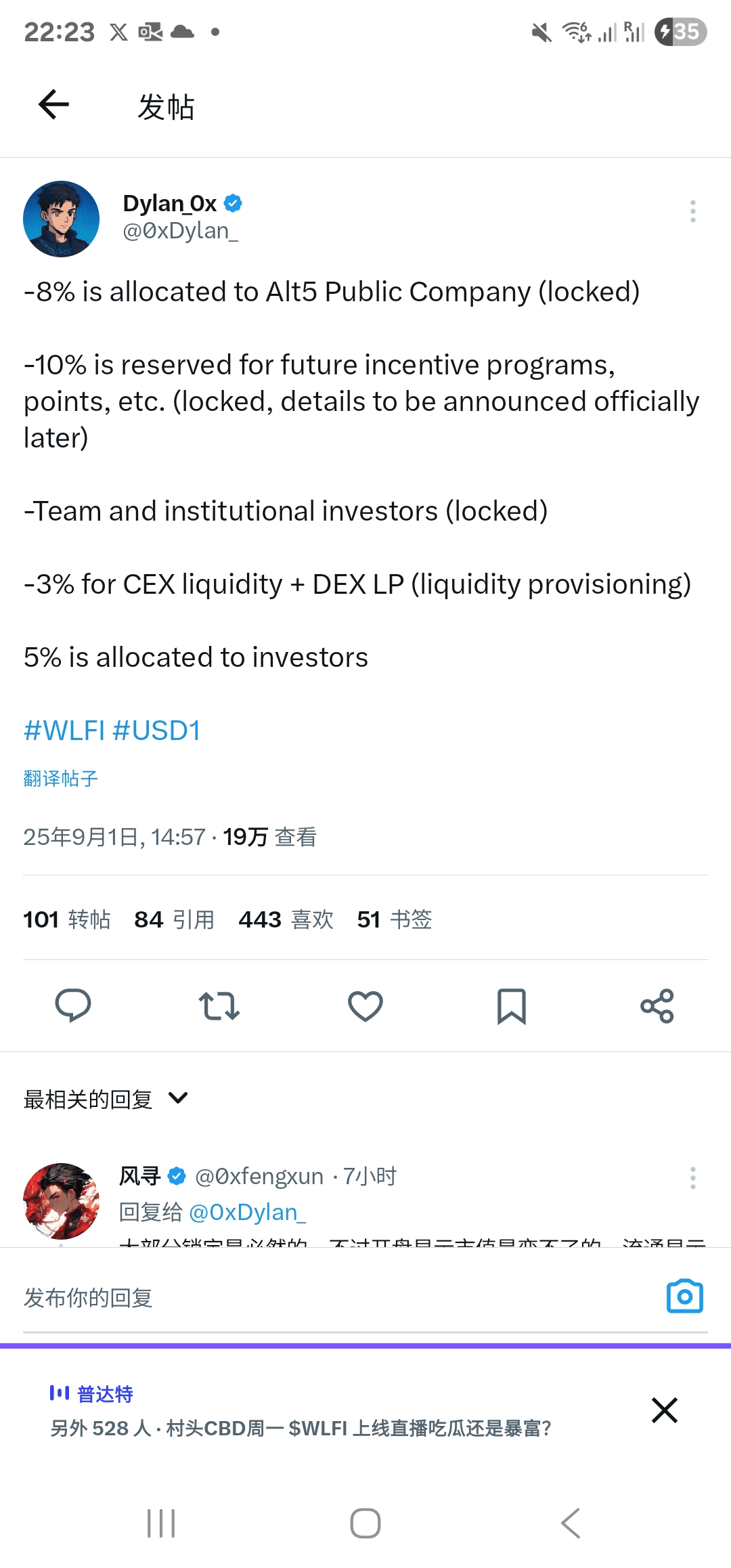Share this post
Image resolution: width=731 pixels, height=1568 pixels.
(657, 1005)
